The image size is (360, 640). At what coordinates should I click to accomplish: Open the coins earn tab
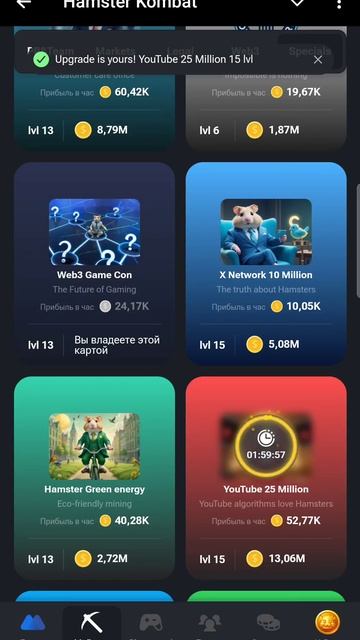pos(268,623)
